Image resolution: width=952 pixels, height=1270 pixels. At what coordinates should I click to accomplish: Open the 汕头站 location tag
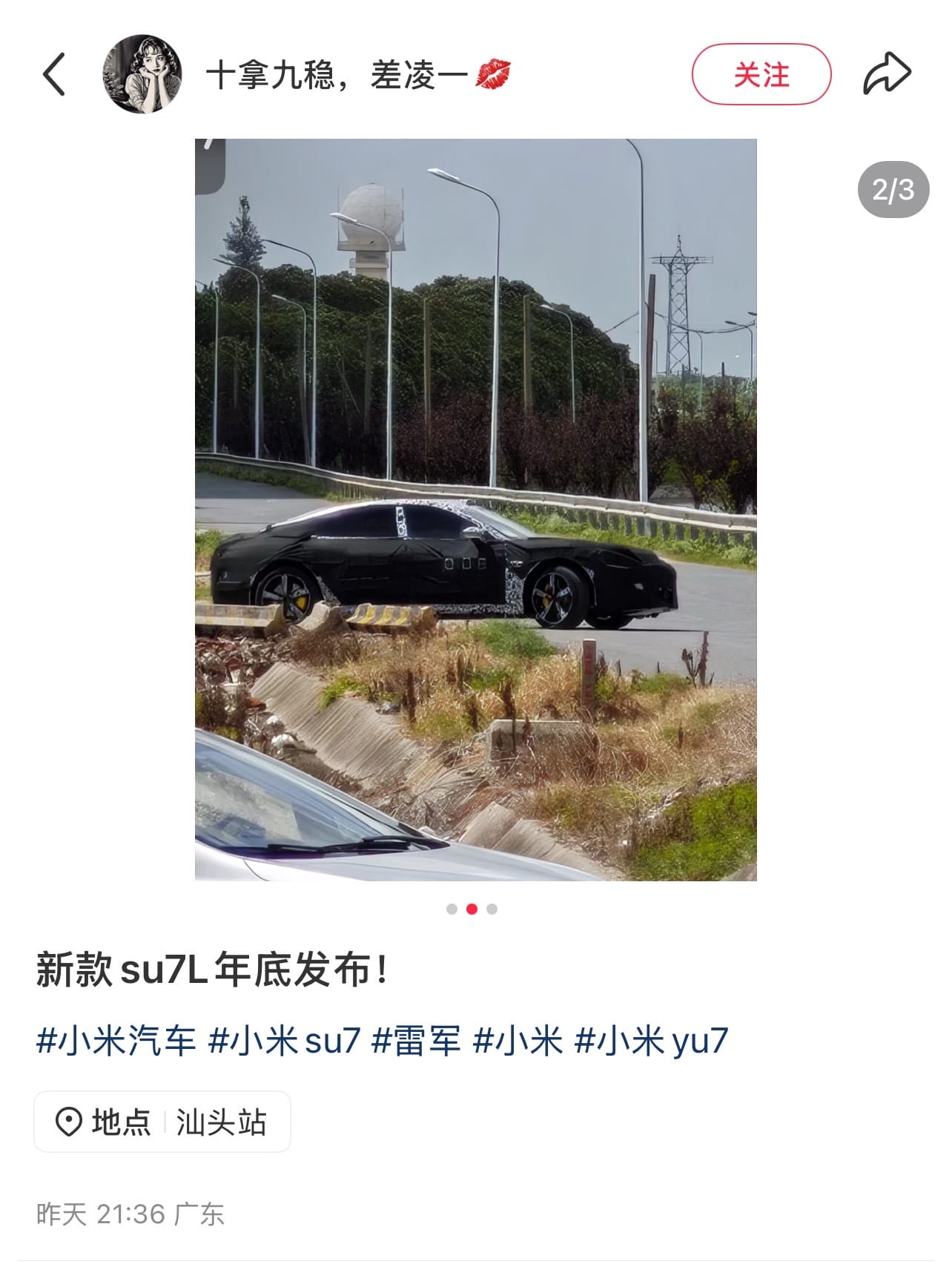pyautogui.click(x=162, y=1122)
